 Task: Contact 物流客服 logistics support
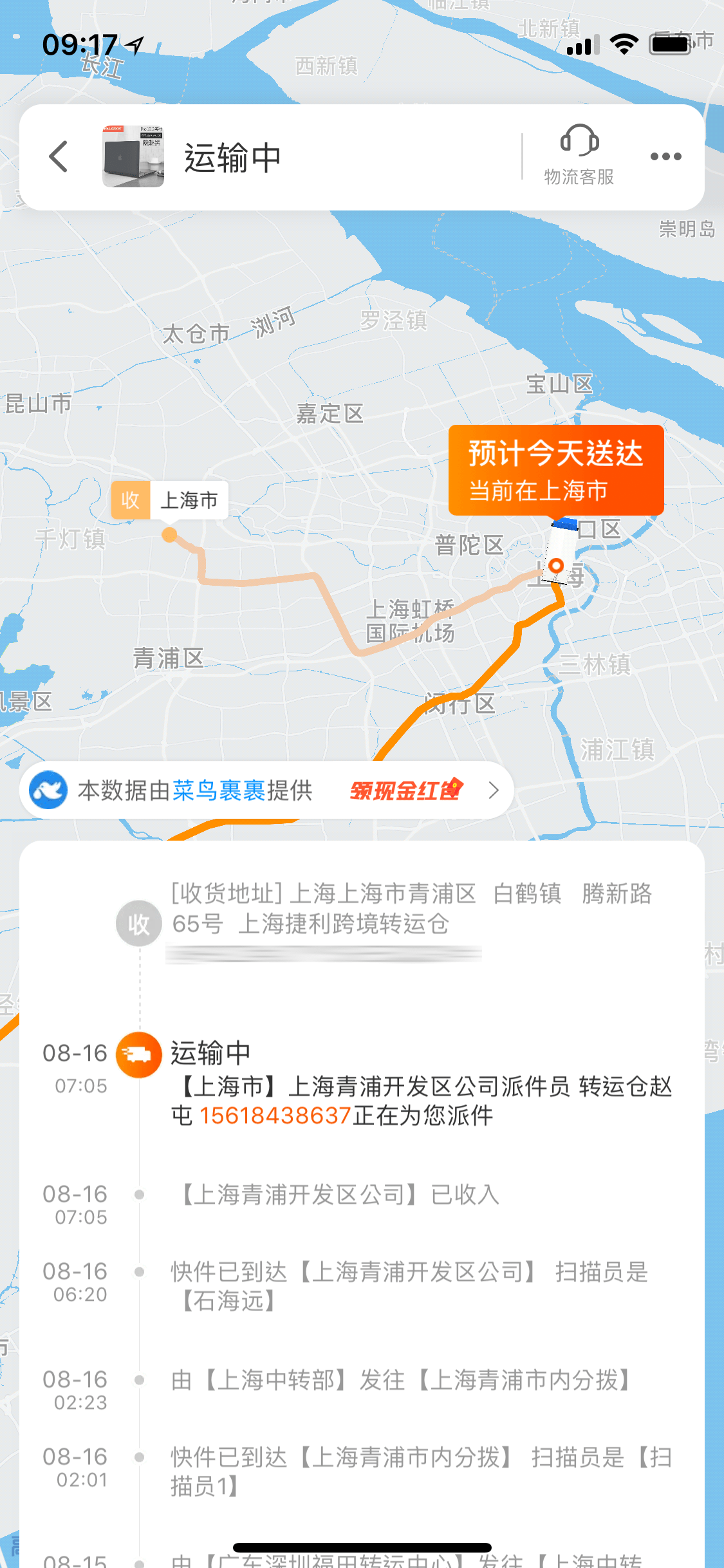coord(579,156)
